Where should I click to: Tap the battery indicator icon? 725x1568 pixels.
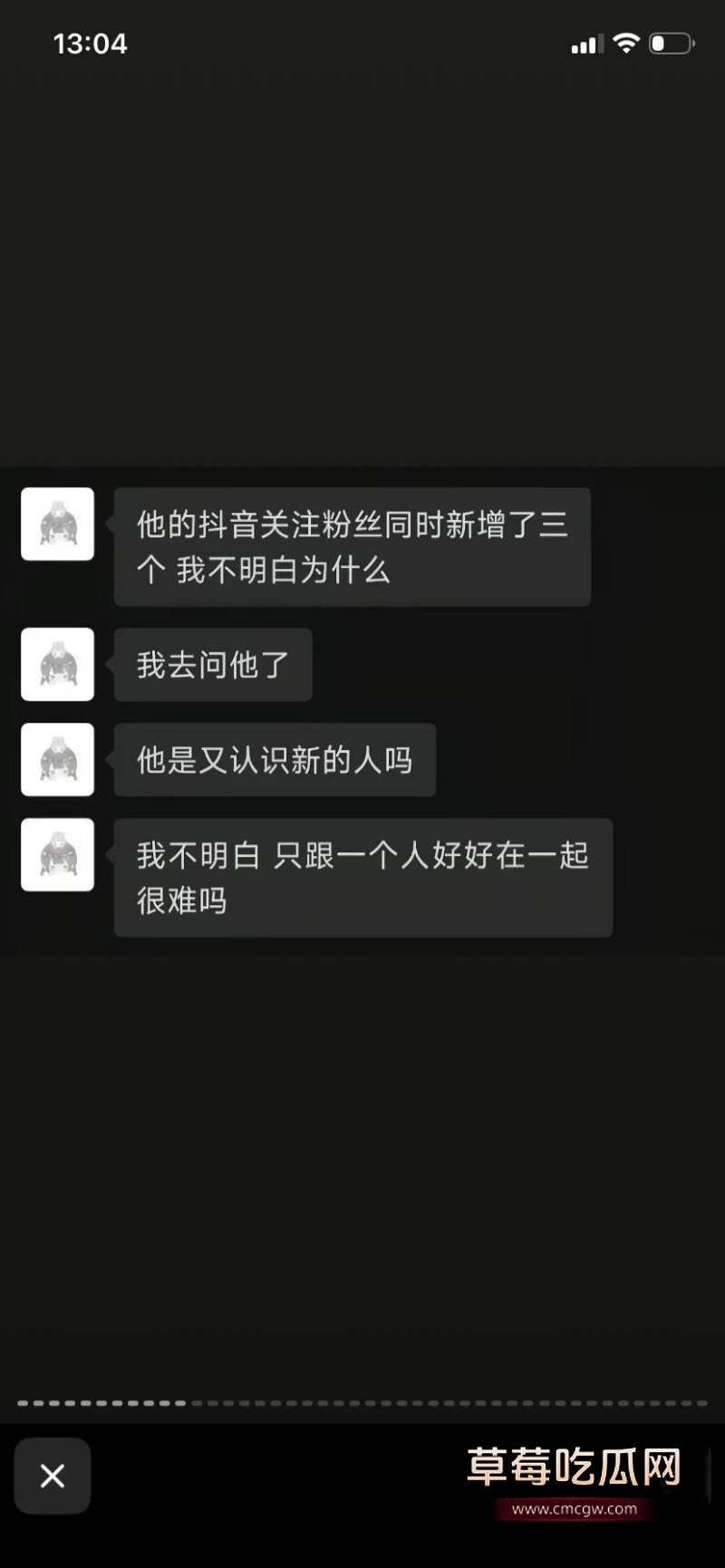671,43
